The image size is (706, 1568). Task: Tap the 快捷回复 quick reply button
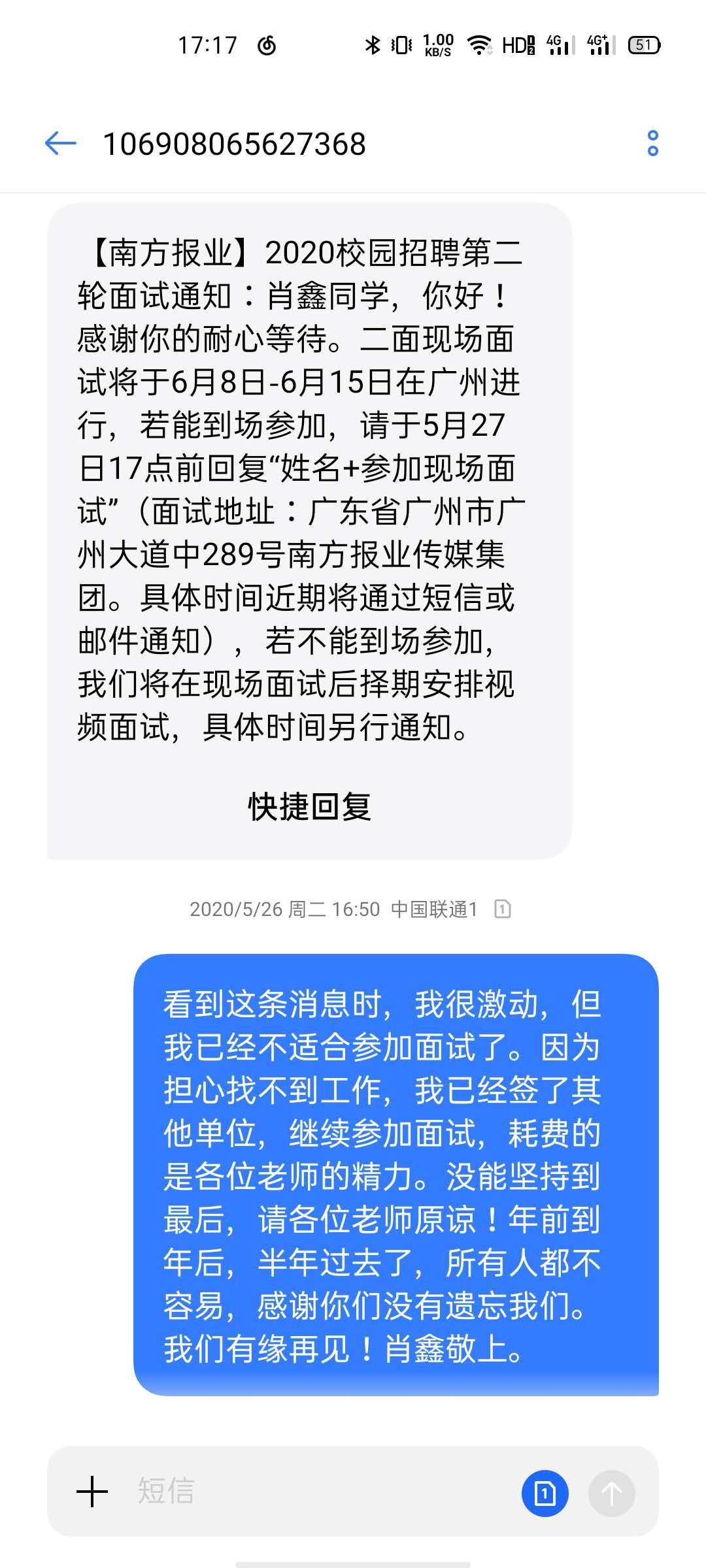309,807
